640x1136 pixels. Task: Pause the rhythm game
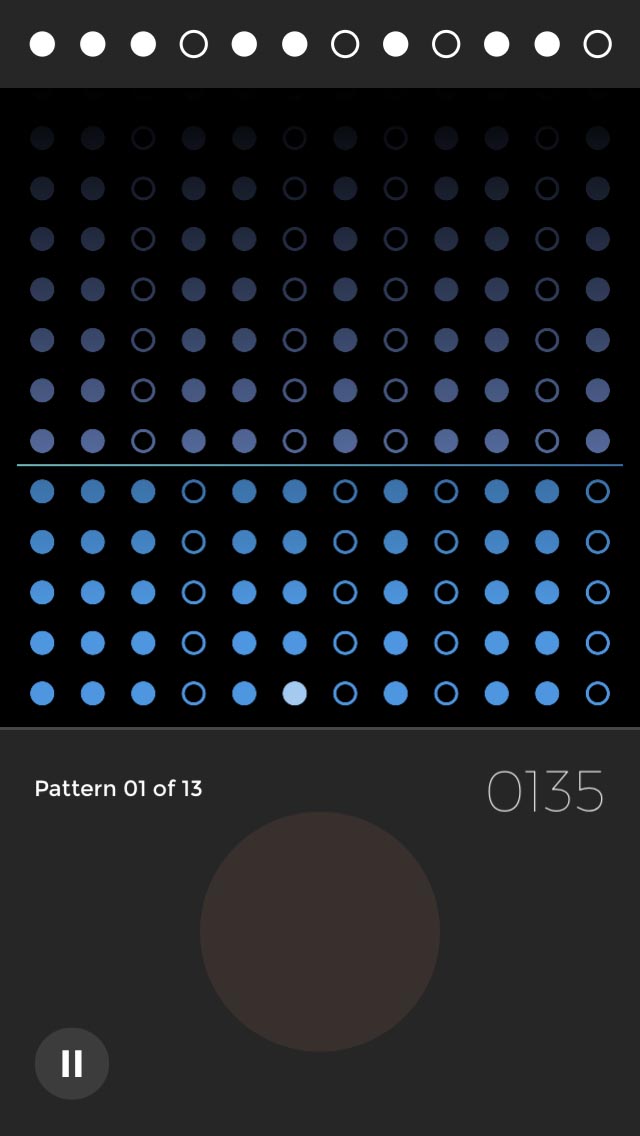[x=72, y=1063]
